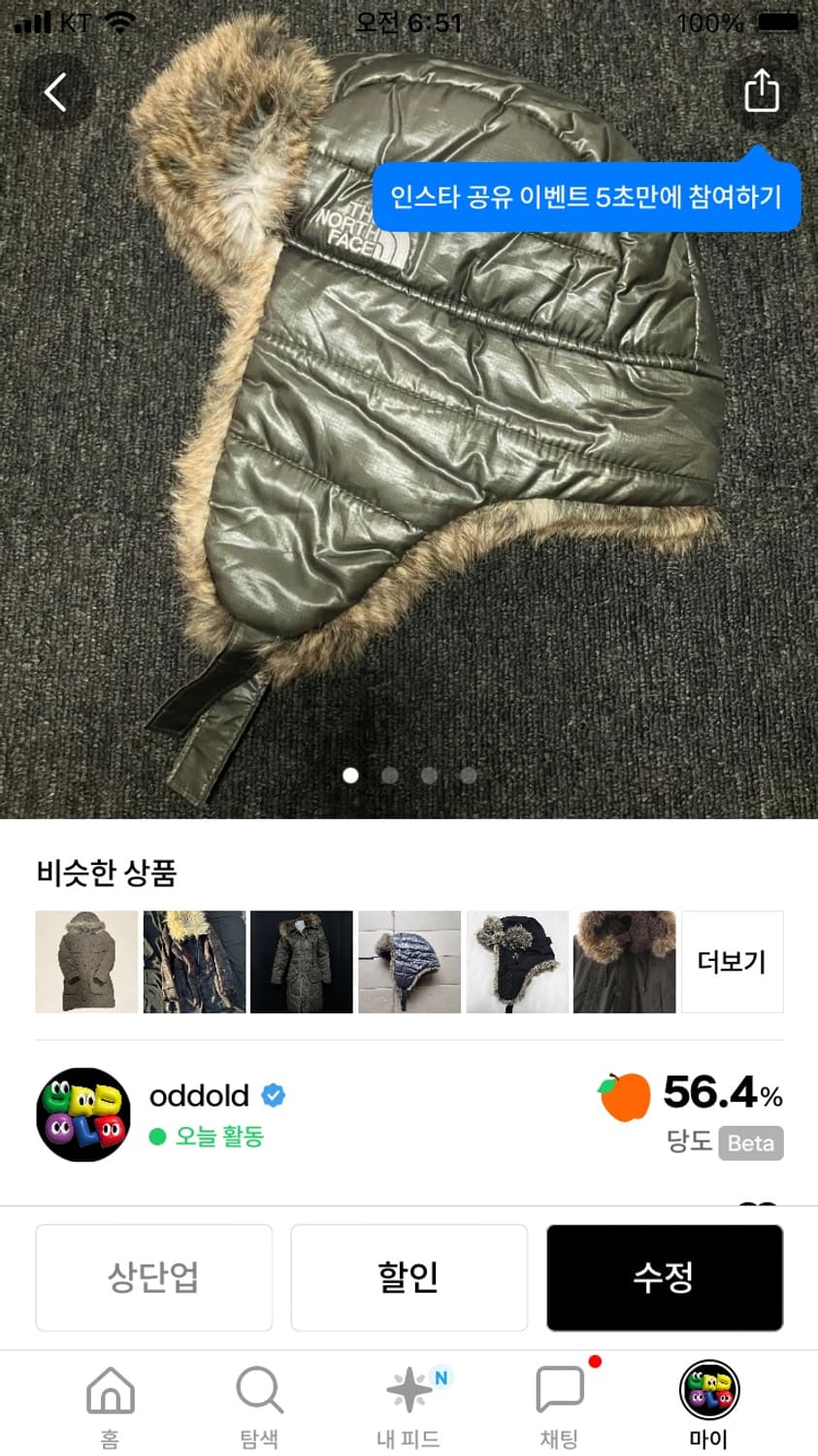The width and height of the screenshot is (818, 1456).
Task: Tap the blue verification badge next to oddold
Action: [x=275, y=1095]
